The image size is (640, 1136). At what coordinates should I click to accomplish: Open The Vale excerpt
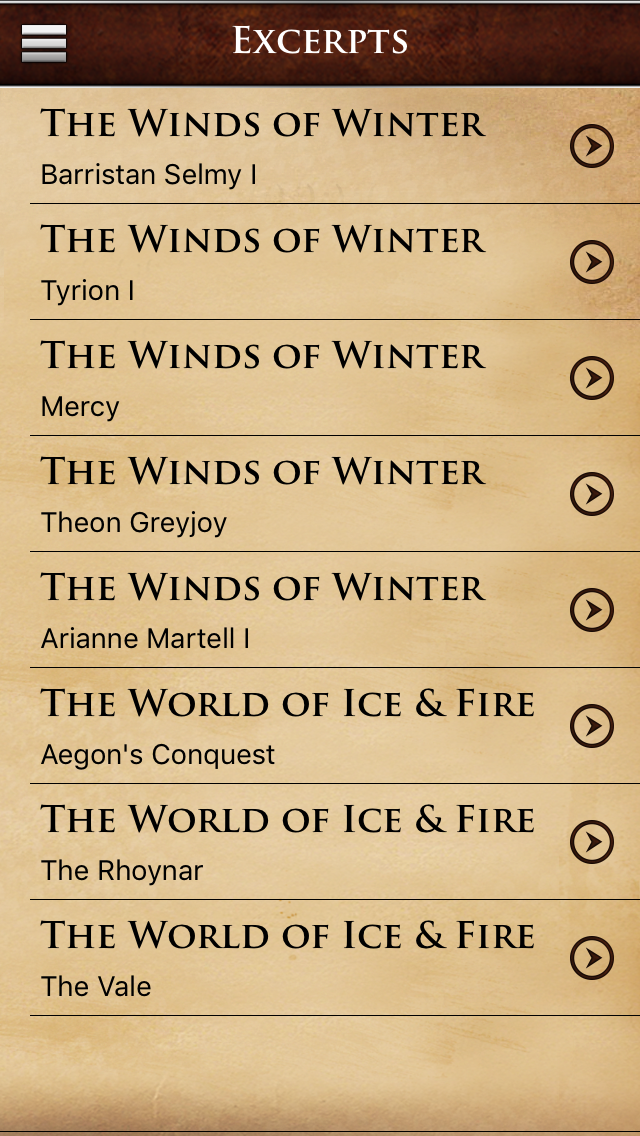(335, 957)
